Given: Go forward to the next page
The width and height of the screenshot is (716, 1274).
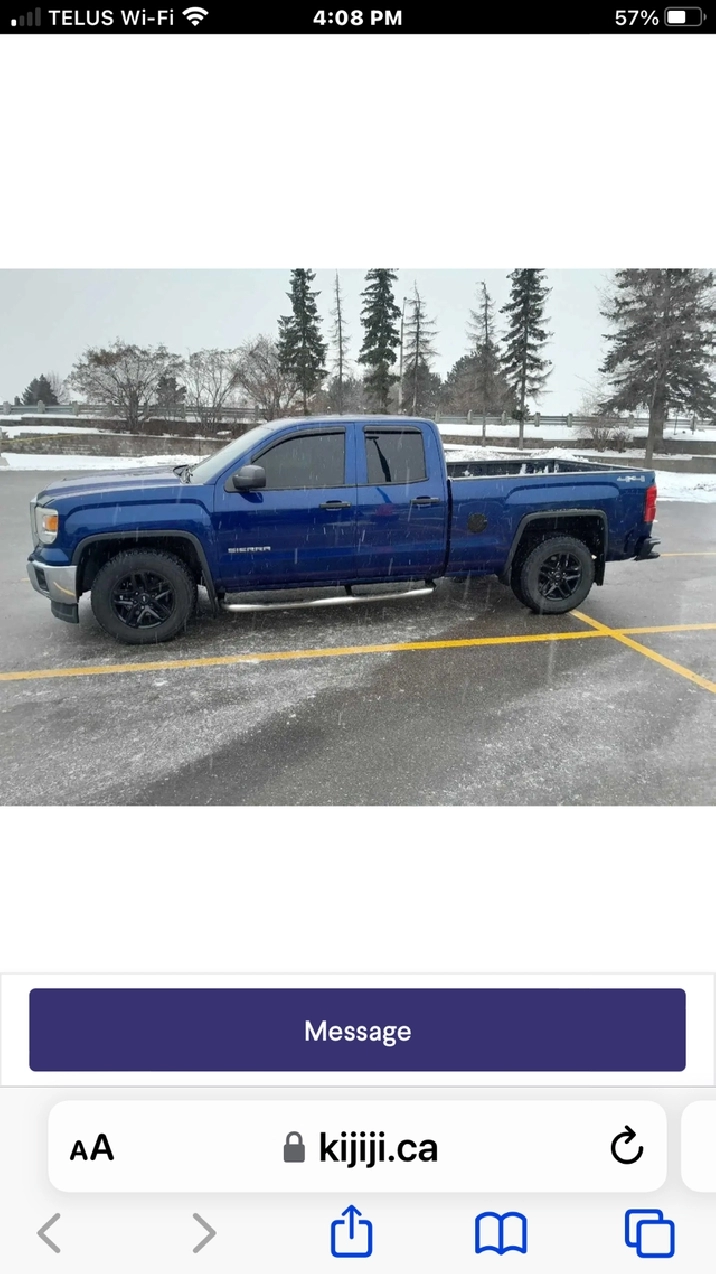Looking at the screenshot, I should (x=203, y=1233).
